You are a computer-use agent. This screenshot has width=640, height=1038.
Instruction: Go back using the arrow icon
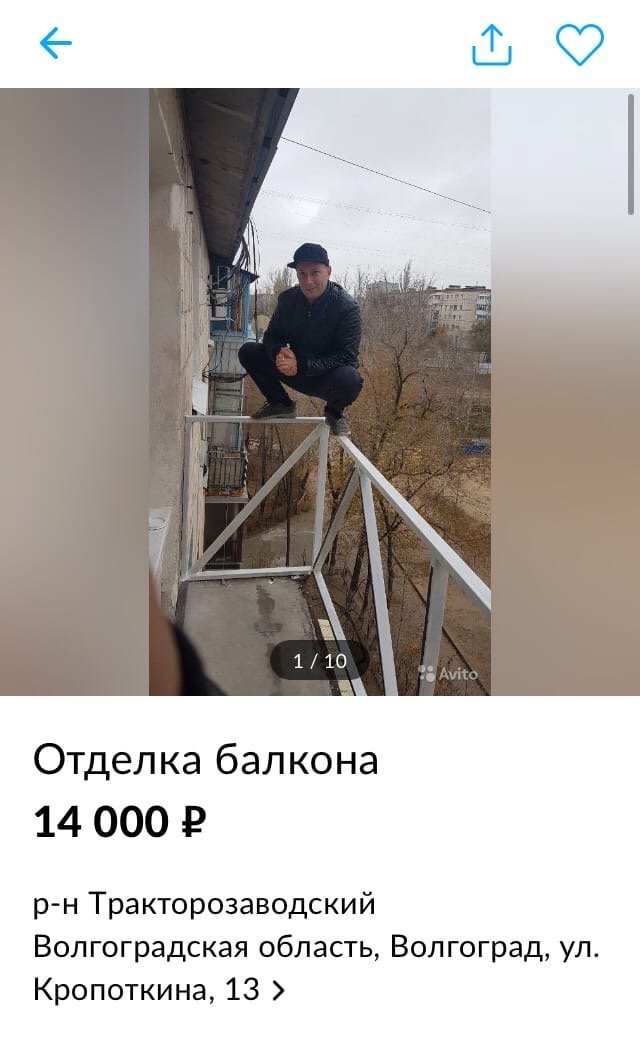tap(55, 43)
